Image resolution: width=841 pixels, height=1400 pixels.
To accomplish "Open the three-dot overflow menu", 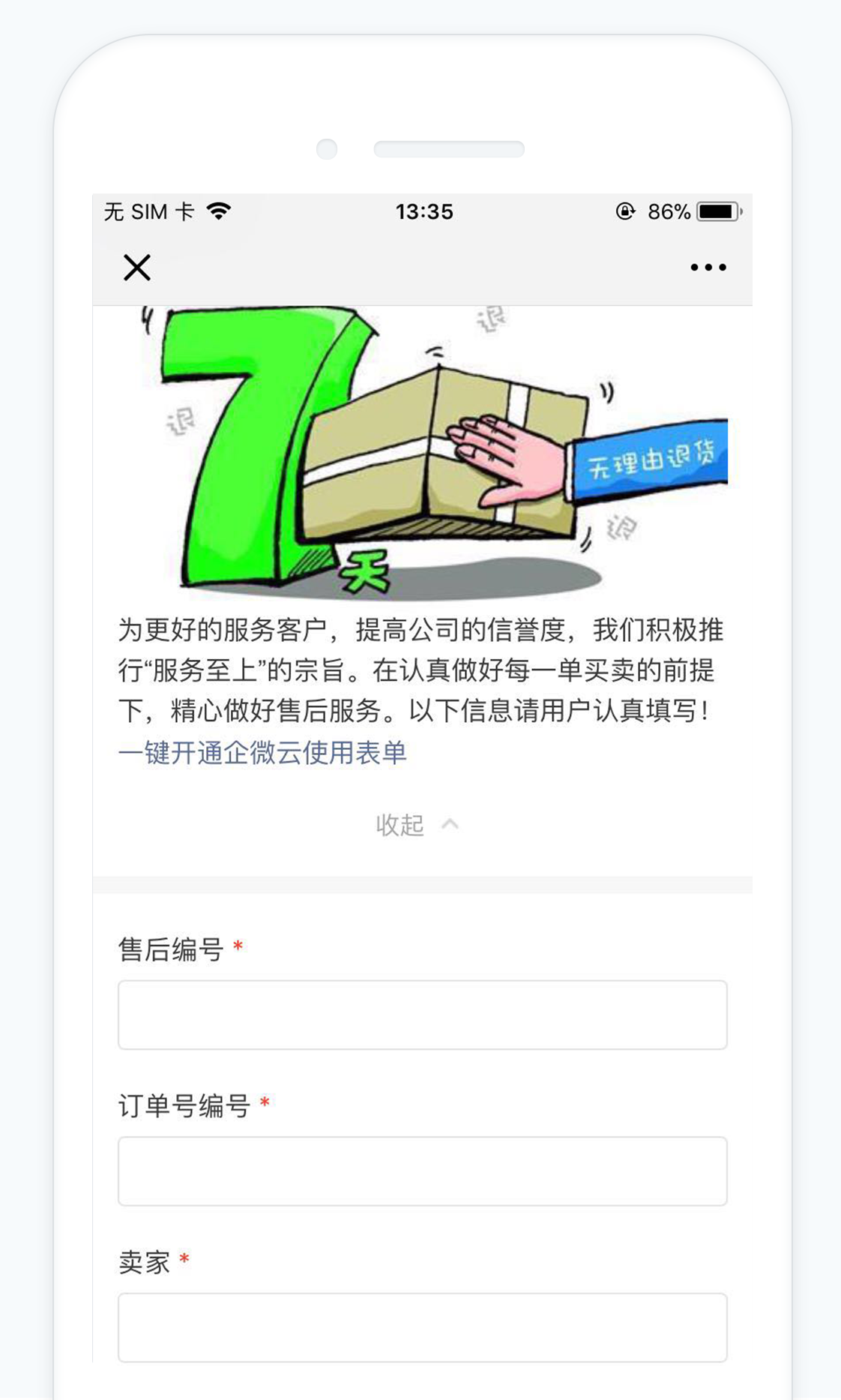I will (x=708, y=267).
